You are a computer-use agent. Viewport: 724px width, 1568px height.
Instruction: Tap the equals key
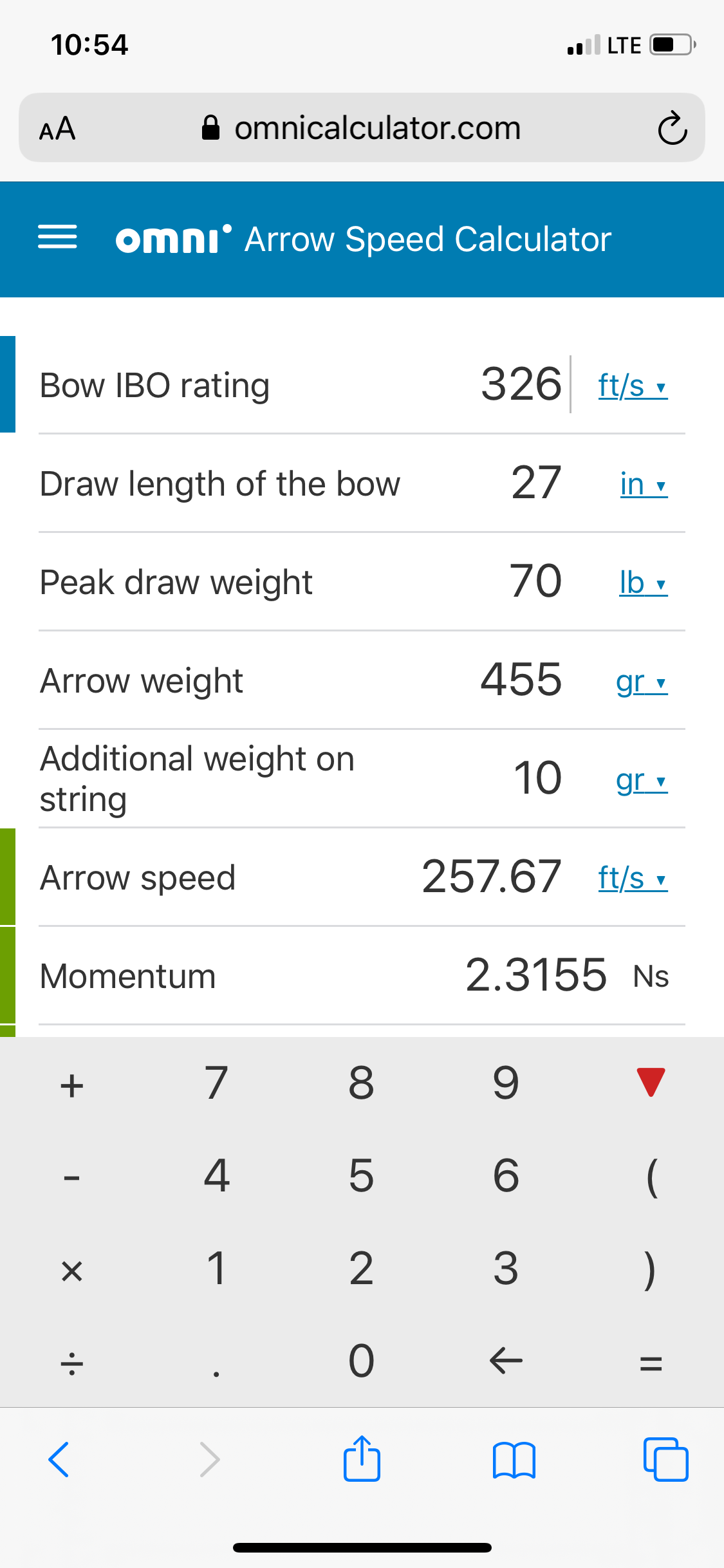(x=651, y=1362)
